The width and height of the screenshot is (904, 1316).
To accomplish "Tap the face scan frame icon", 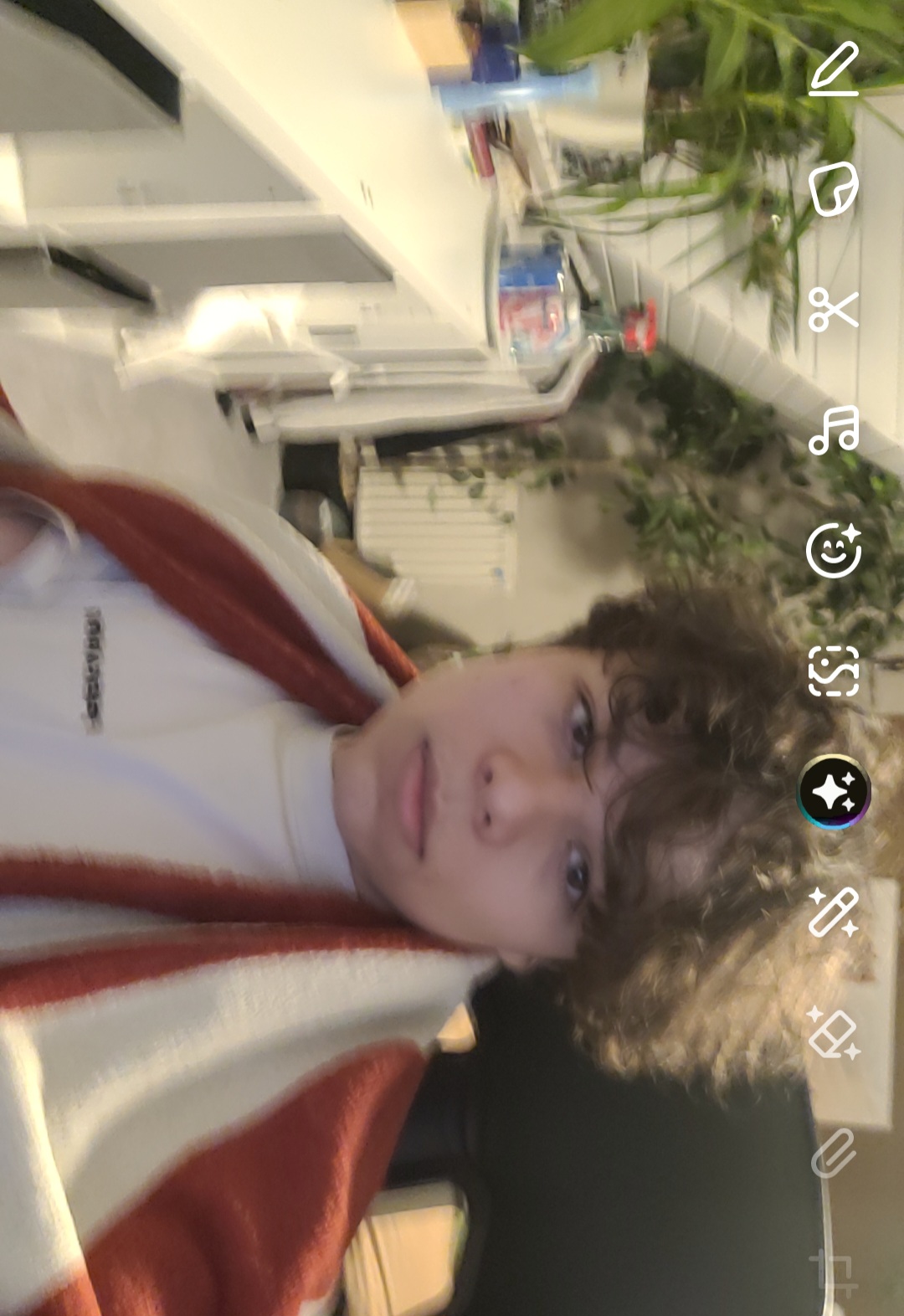I will [x=834, y=671].
